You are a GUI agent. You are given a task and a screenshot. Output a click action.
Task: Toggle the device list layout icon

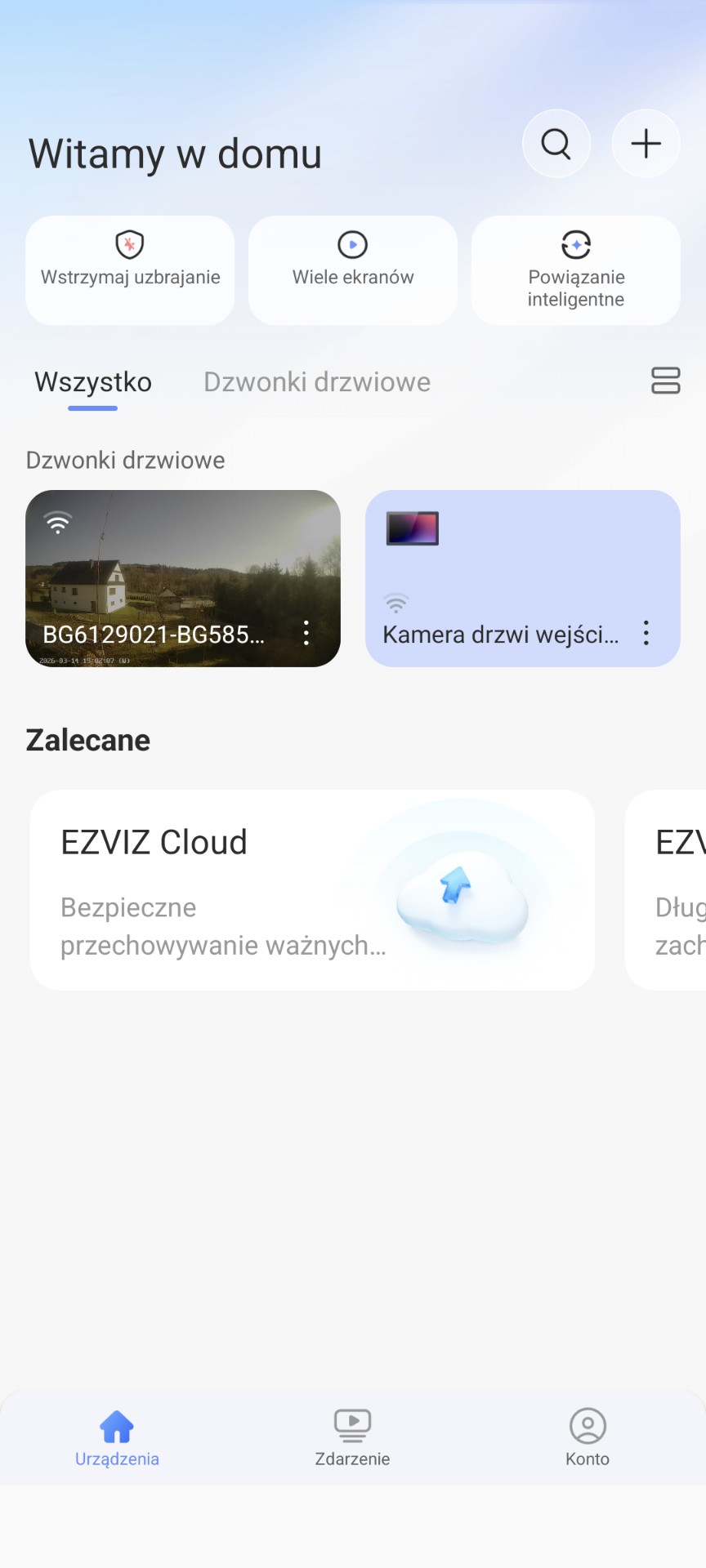click(x=665, y=381)
